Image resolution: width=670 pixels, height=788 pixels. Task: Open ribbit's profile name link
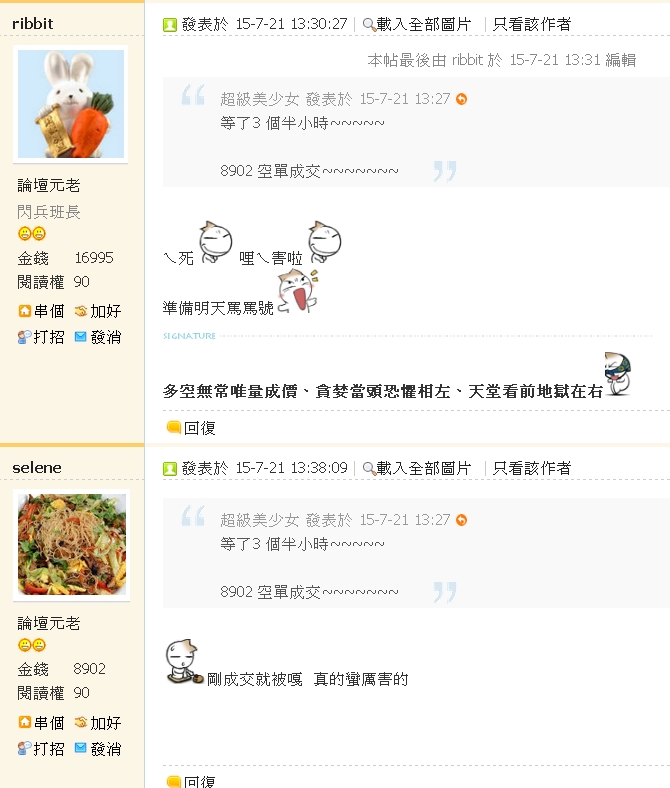33,24
